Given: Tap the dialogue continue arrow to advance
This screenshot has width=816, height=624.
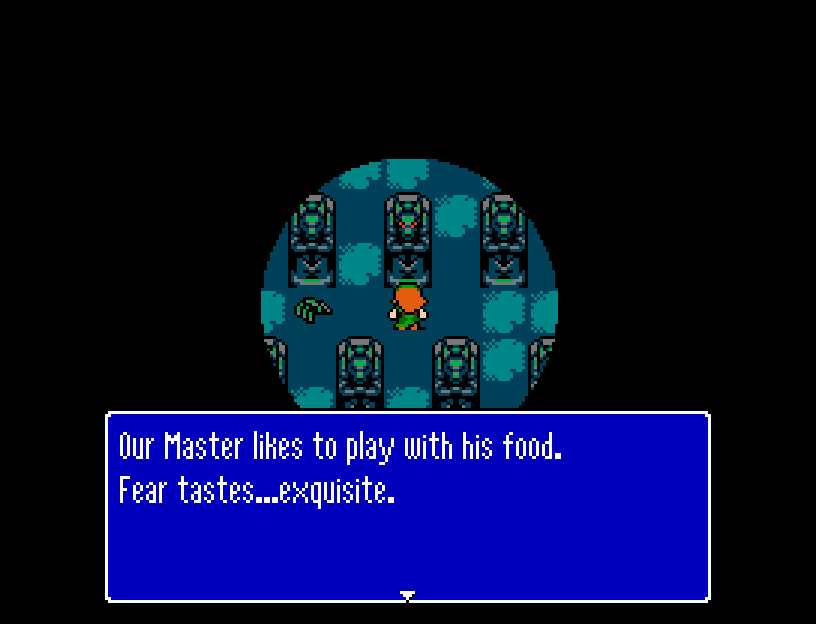Looking at the screenshot, I should pyautogui.click(x=407, y=596).
